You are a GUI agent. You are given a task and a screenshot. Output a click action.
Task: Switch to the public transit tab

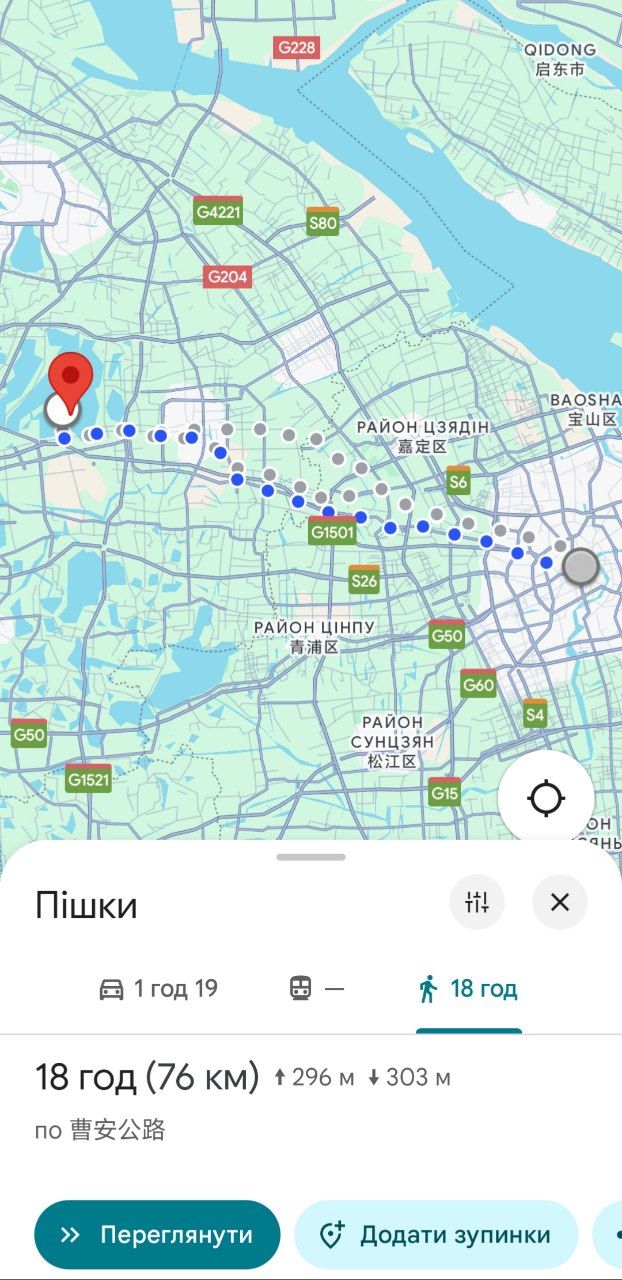pyautogui.click(x=316, y=989)
